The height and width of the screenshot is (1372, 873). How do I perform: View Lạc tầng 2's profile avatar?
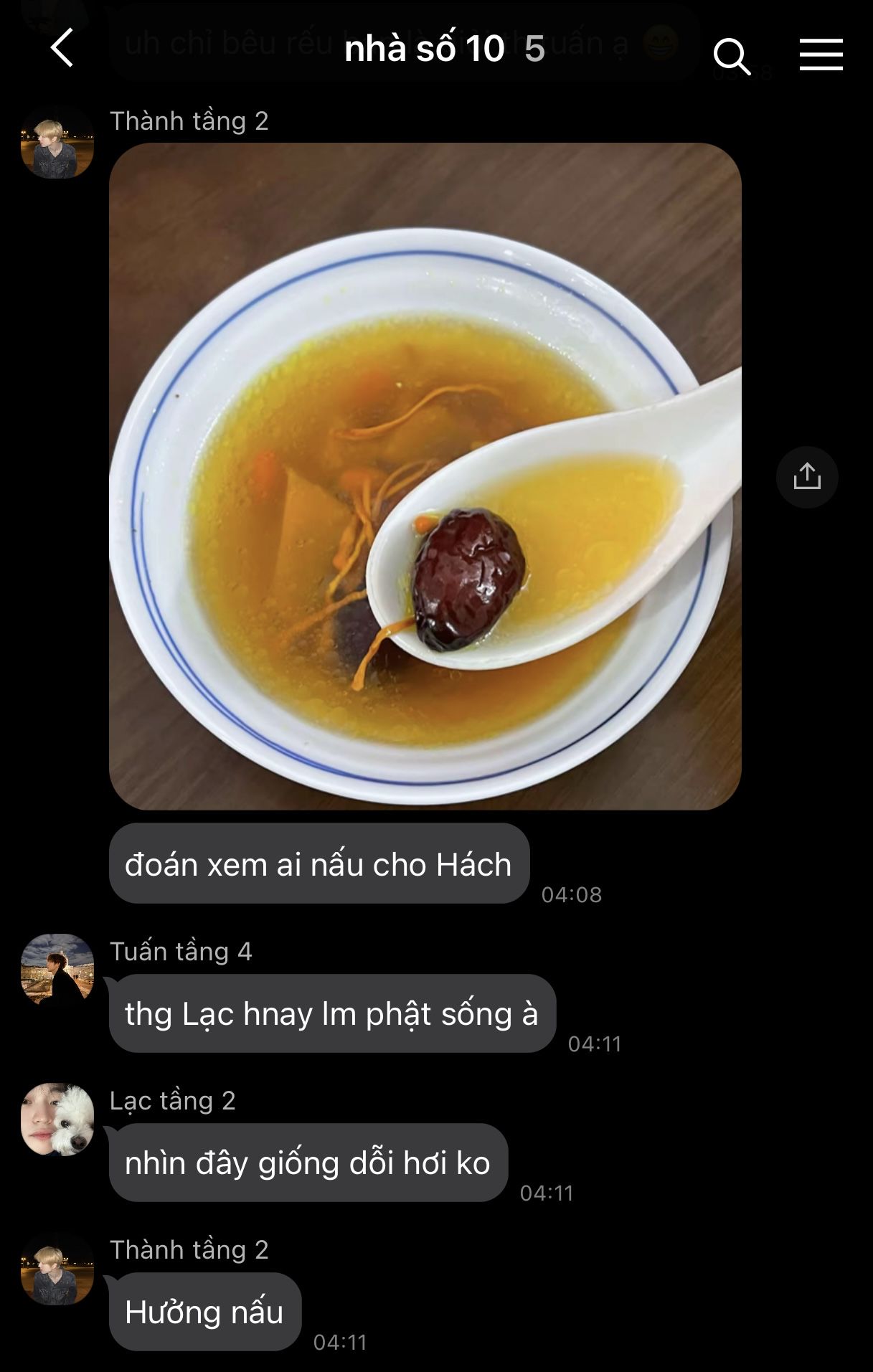click(57, 1119)
